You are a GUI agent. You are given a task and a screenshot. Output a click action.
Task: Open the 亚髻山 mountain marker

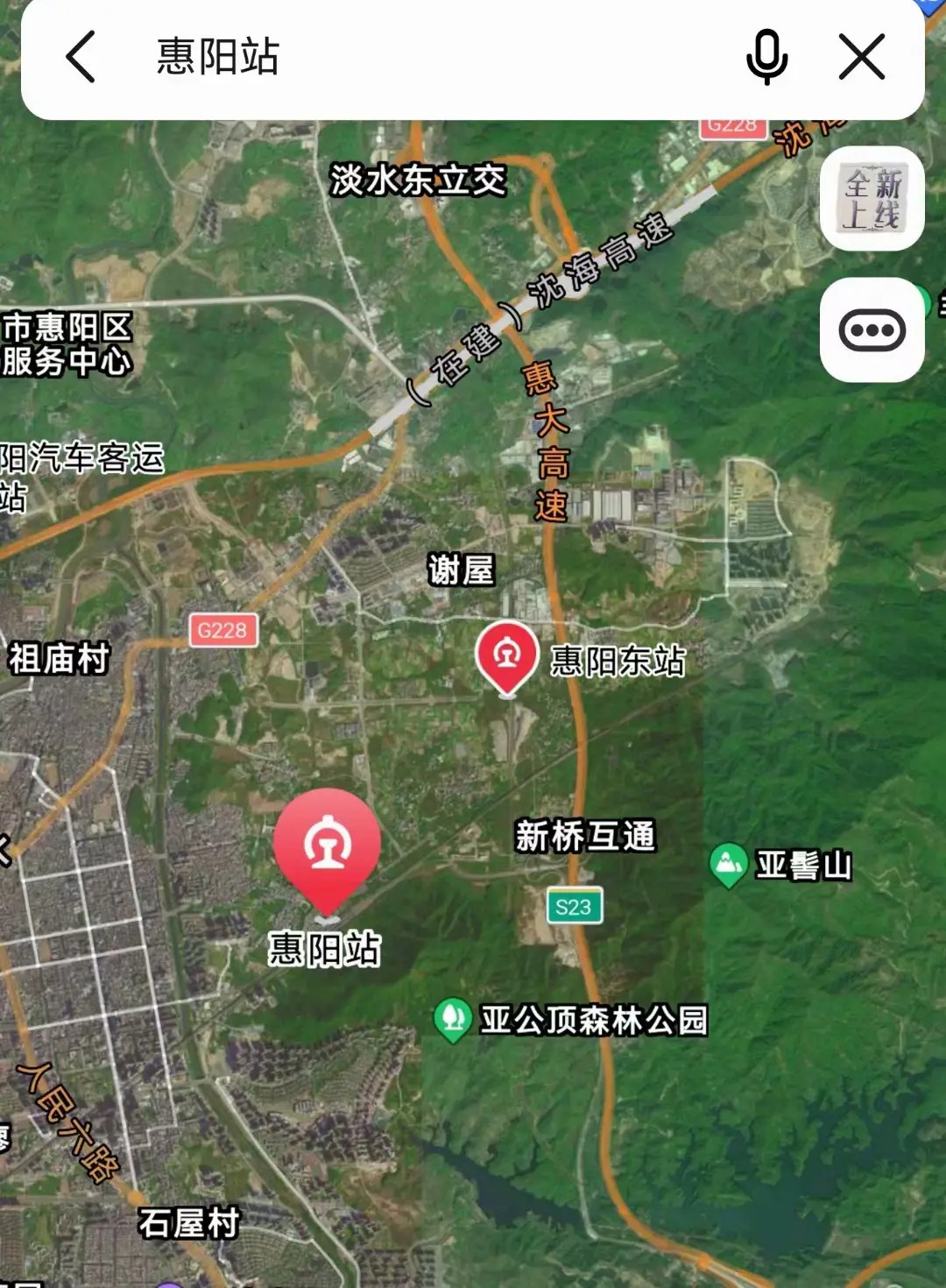coord(728,864)
